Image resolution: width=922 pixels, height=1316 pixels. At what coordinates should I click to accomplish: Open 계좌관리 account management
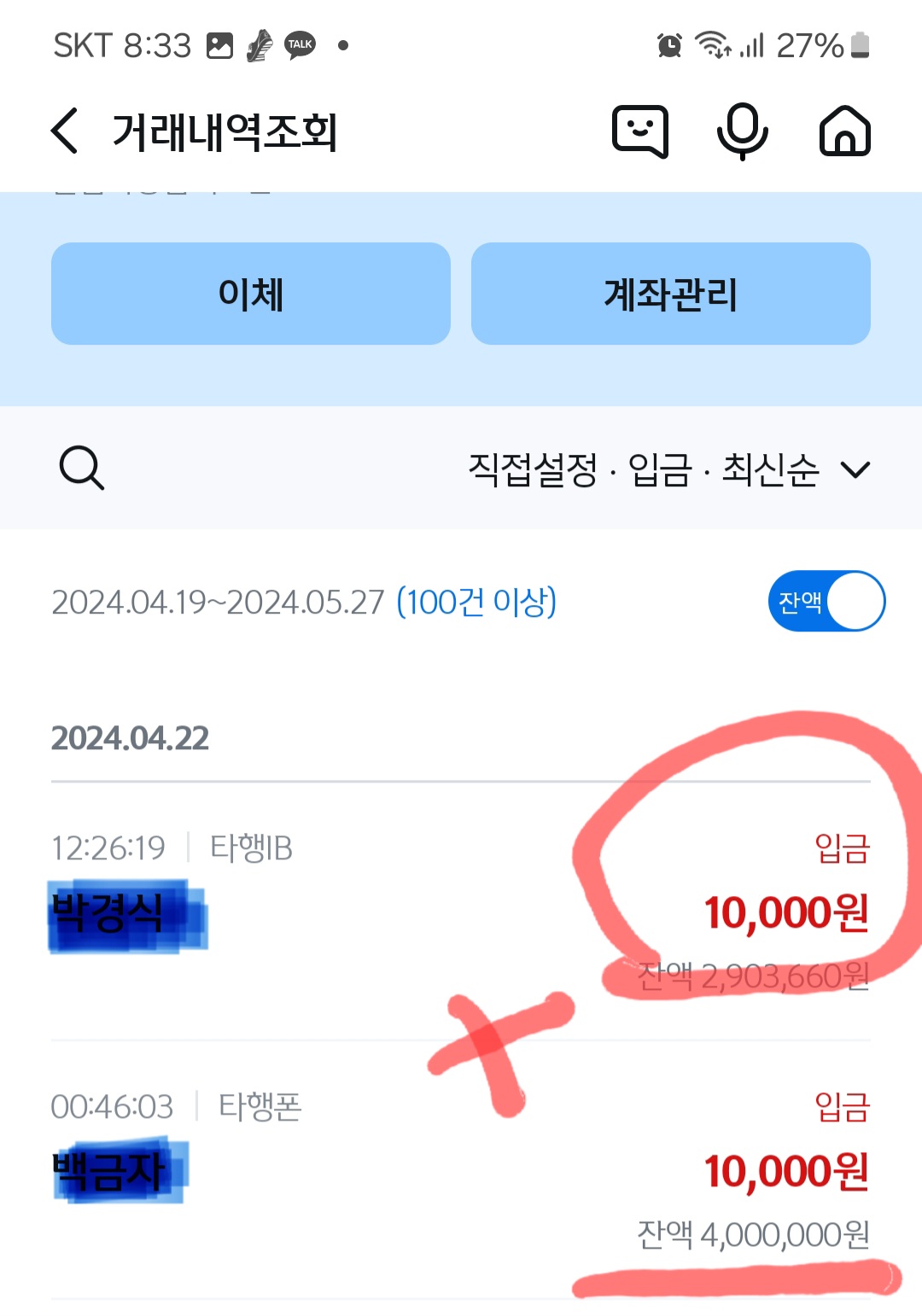click(670, 294)
